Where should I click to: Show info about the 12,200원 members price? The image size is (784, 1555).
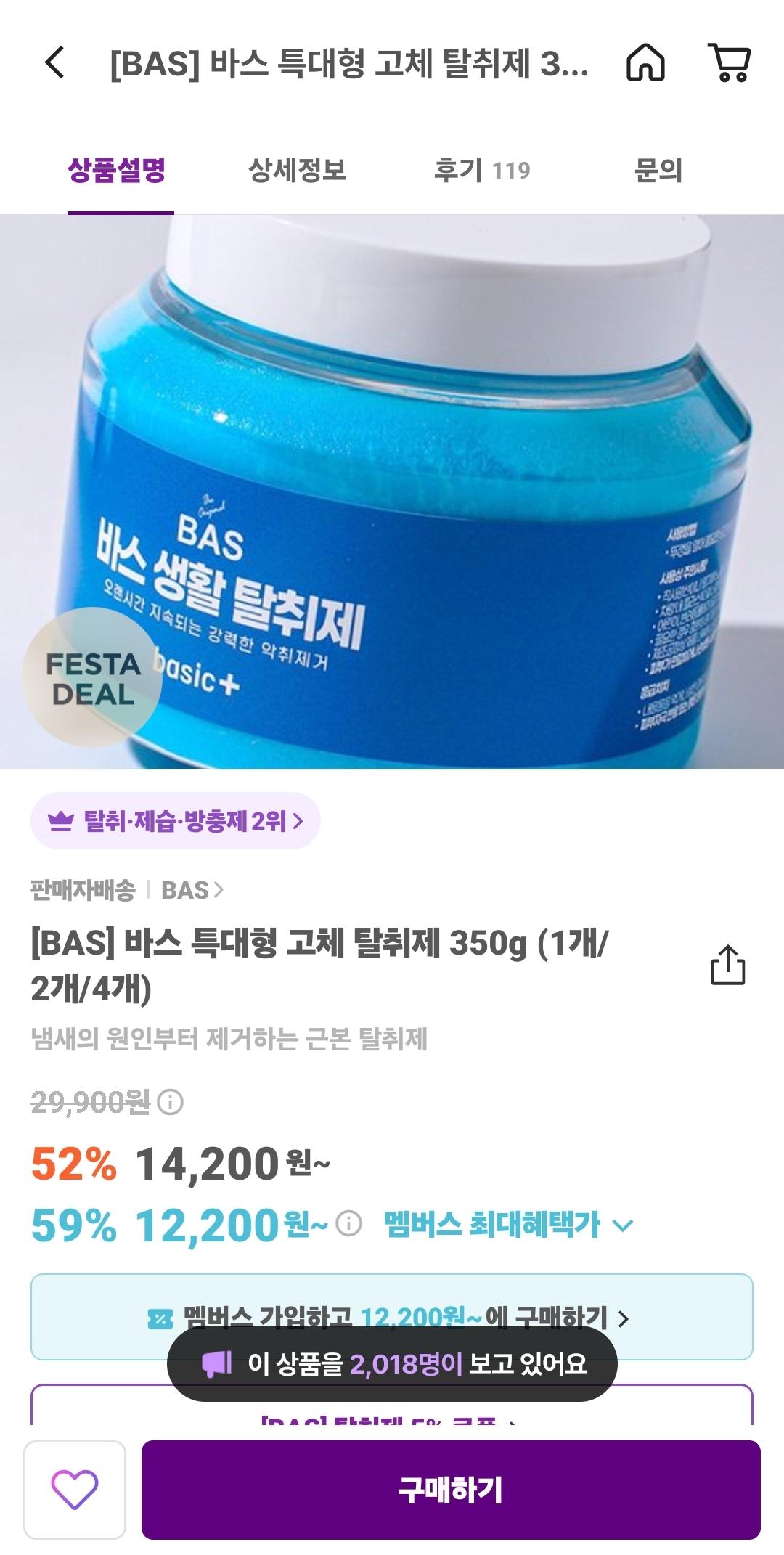[x=348, y=1224]
